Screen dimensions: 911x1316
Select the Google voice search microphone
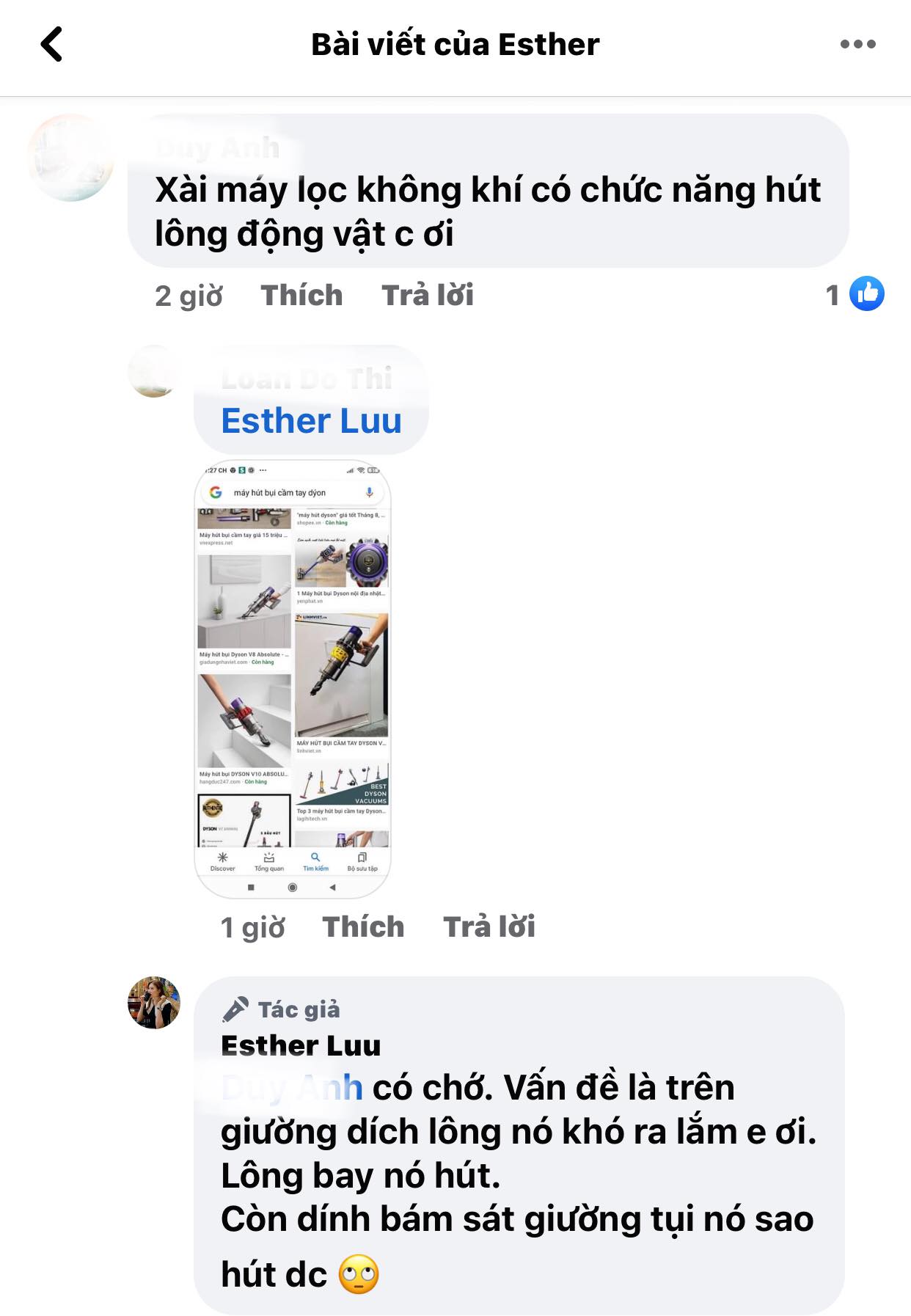pyautogui.click(x=370, y=492)
